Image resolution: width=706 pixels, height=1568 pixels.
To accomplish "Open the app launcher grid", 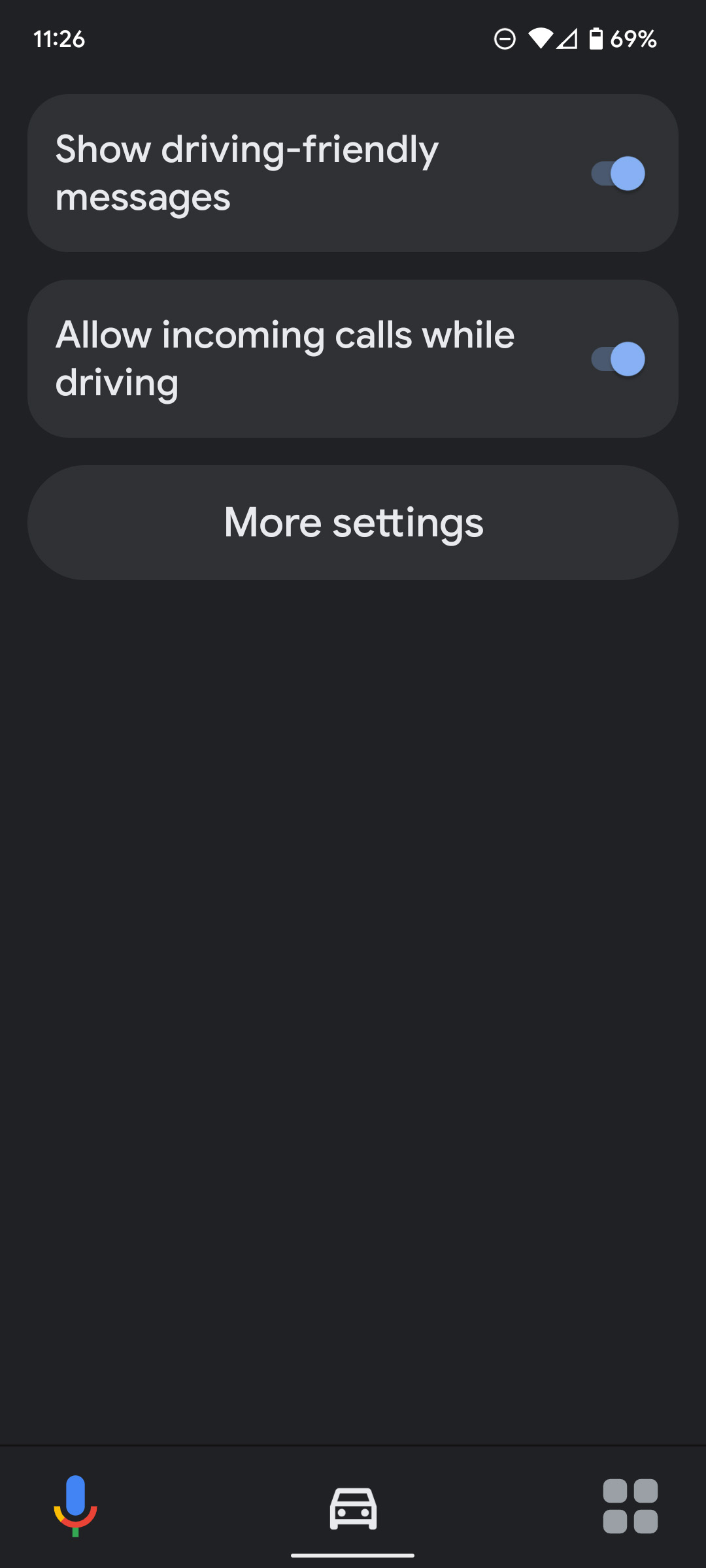I will click(x=630, y=1507).
